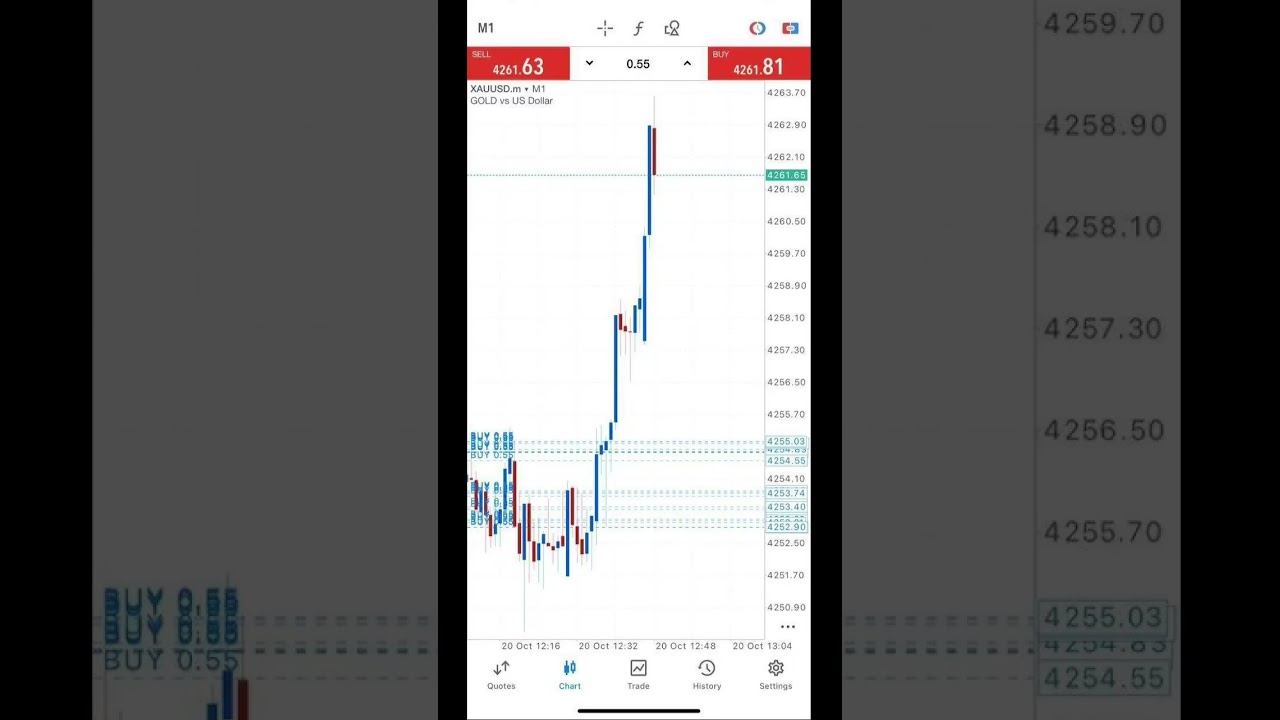Activate the crosshair tool
The image size is (1280, 720).
click(605, 28)
